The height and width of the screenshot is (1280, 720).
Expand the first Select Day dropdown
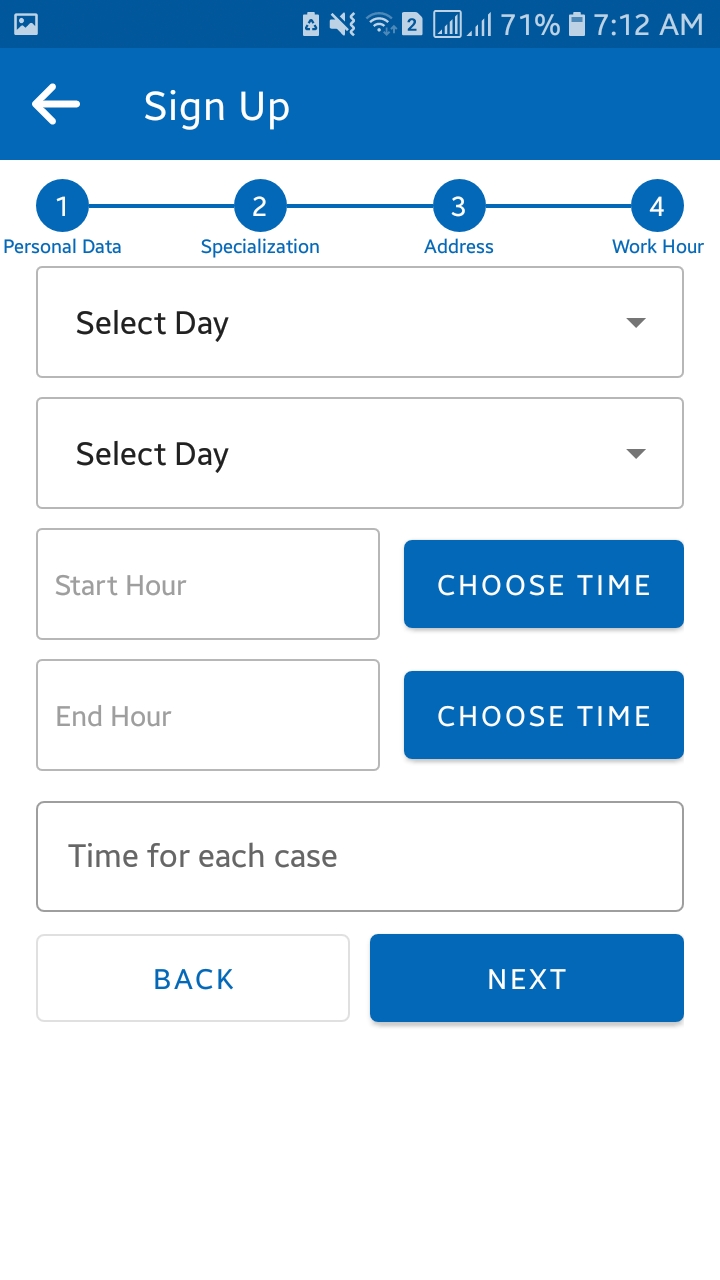360,322
